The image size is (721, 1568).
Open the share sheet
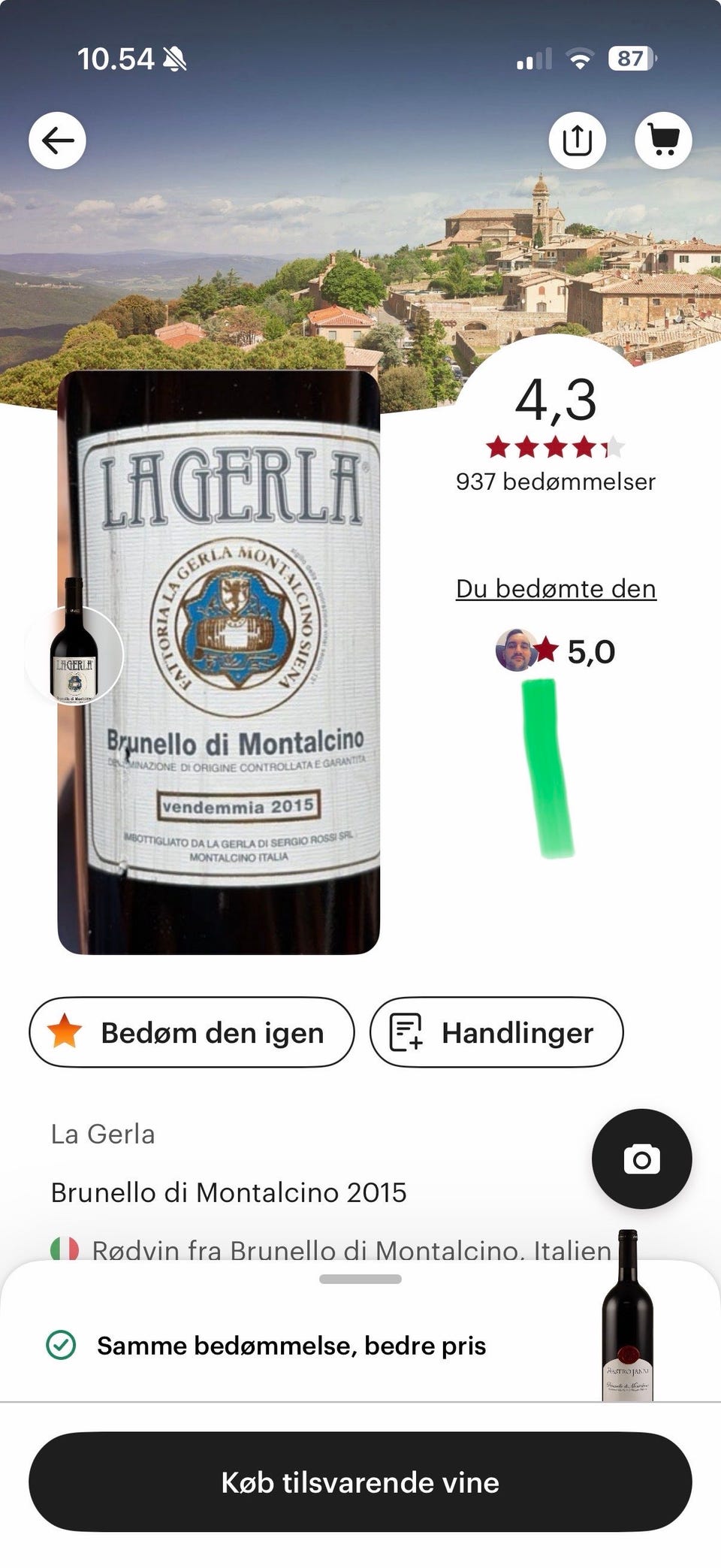pos(577,140)
